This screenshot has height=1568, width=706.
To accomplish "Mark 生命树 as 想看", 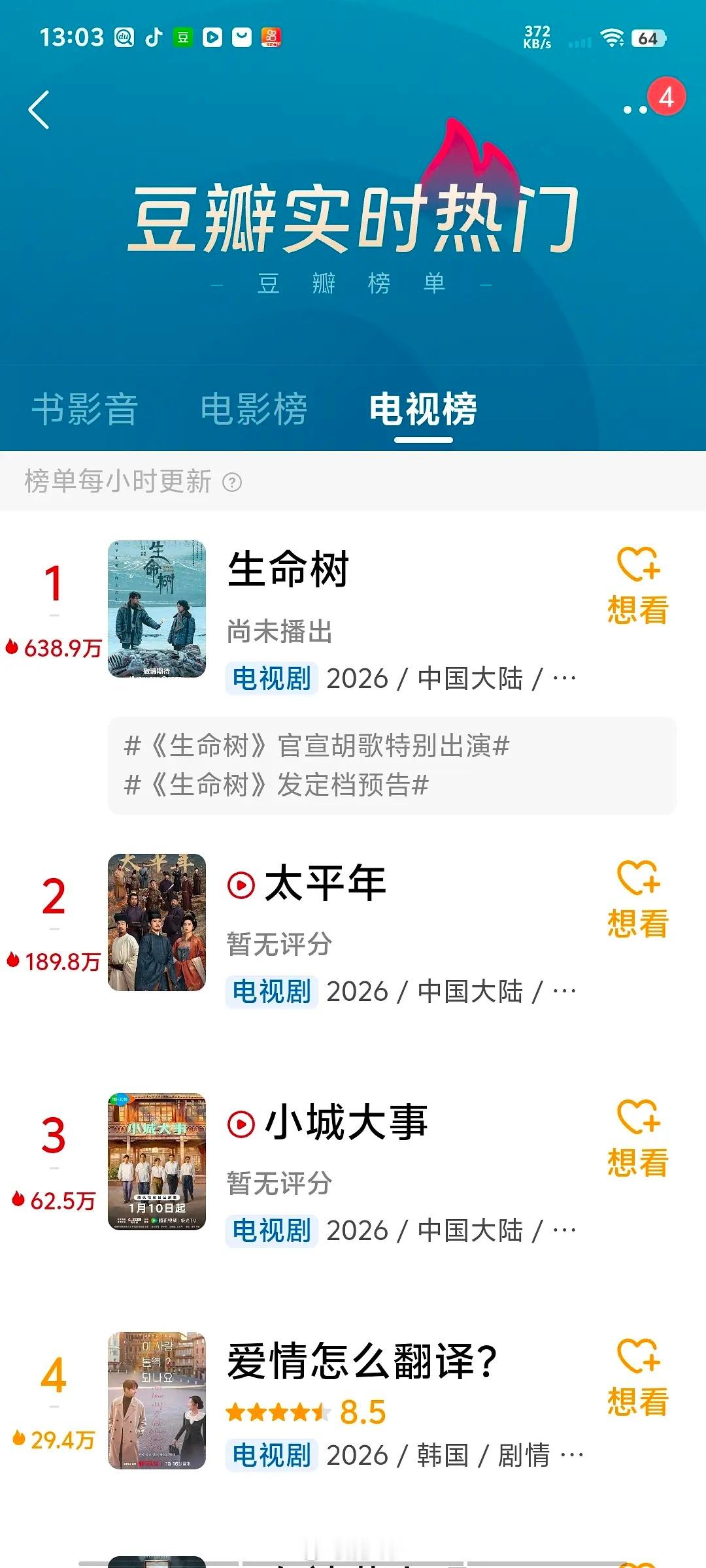I will (637, 586).
